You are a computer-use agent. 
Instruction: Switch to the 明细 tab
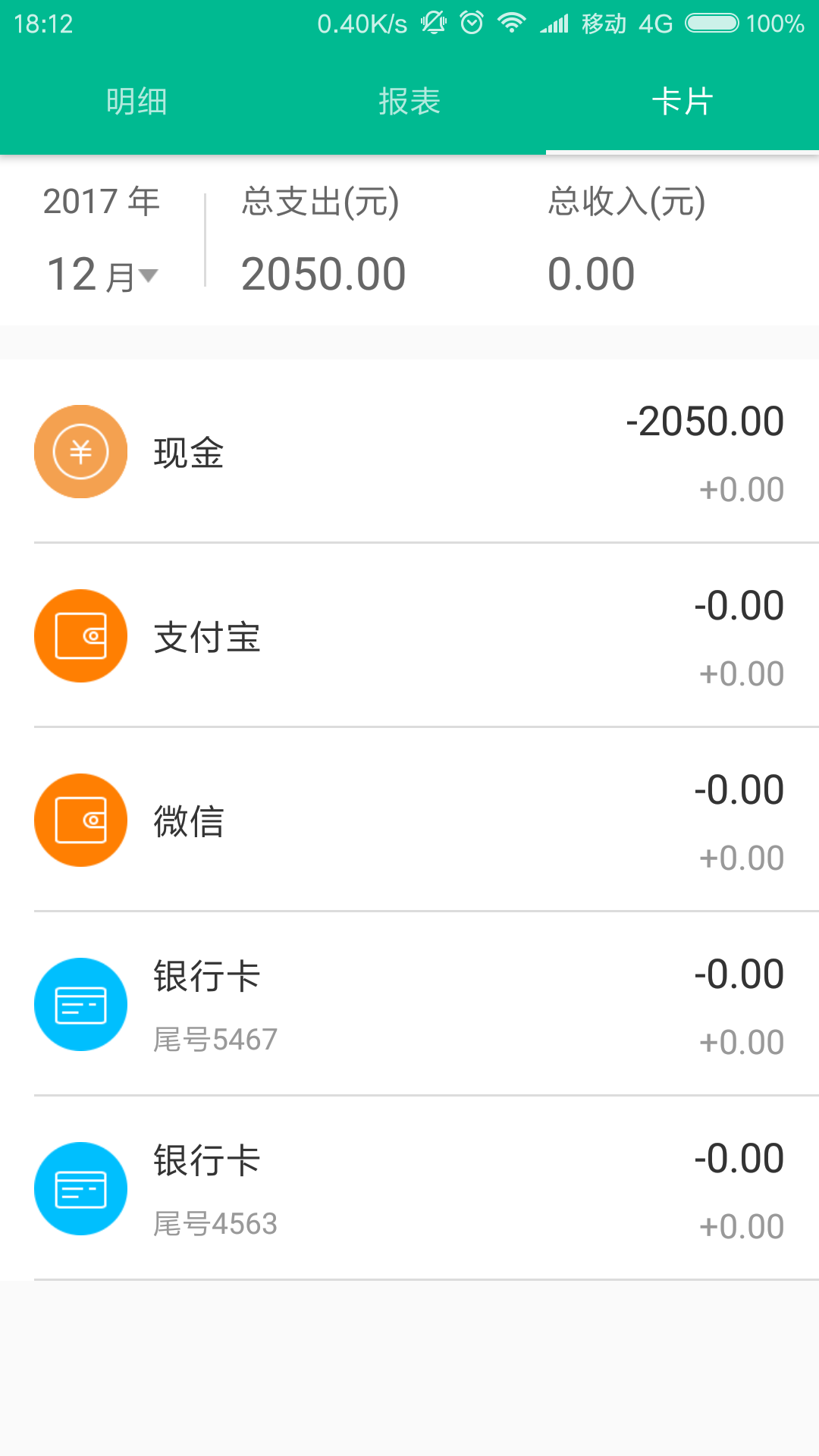(x=136, y=102)
